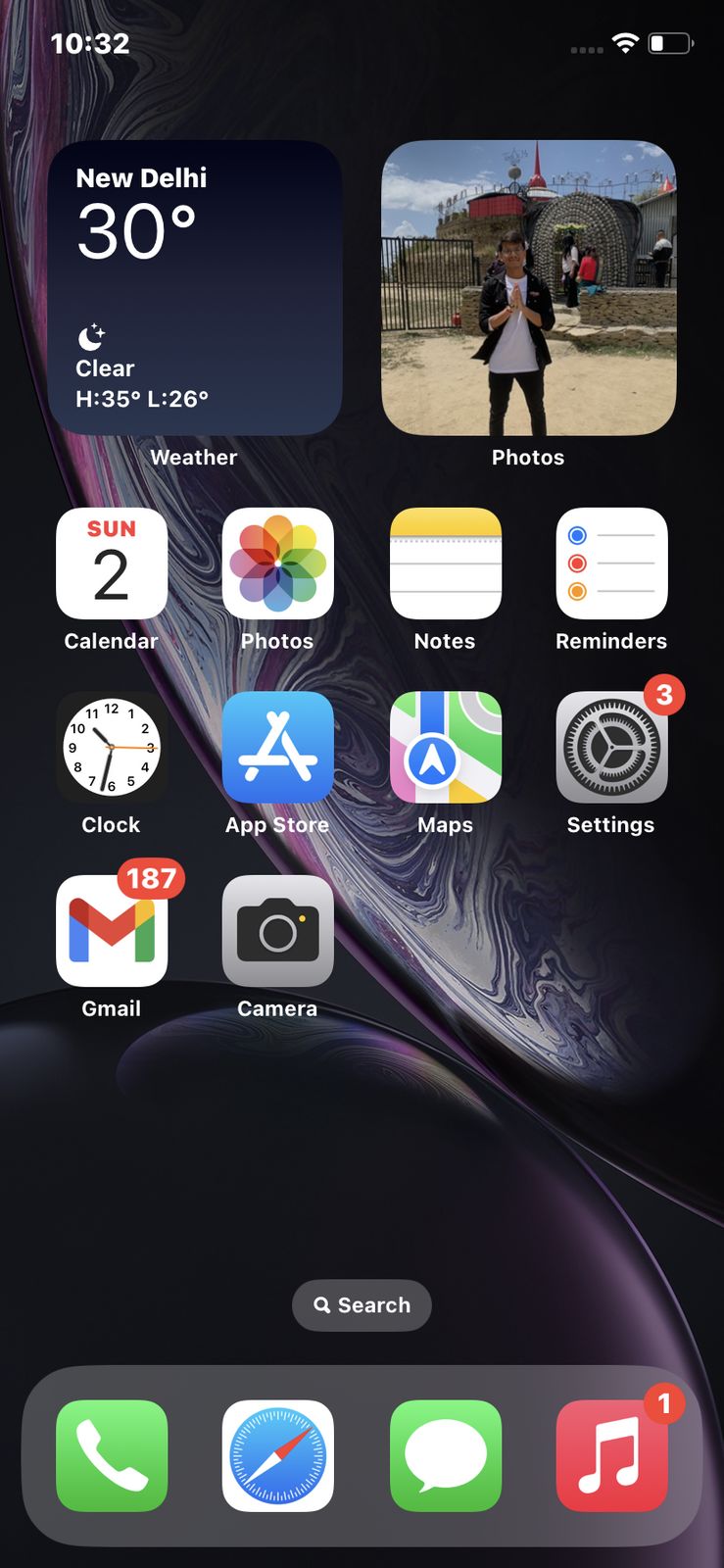Tap the Photos widget with the person photo
724x1568 pixels.
(x=528, y=286)
